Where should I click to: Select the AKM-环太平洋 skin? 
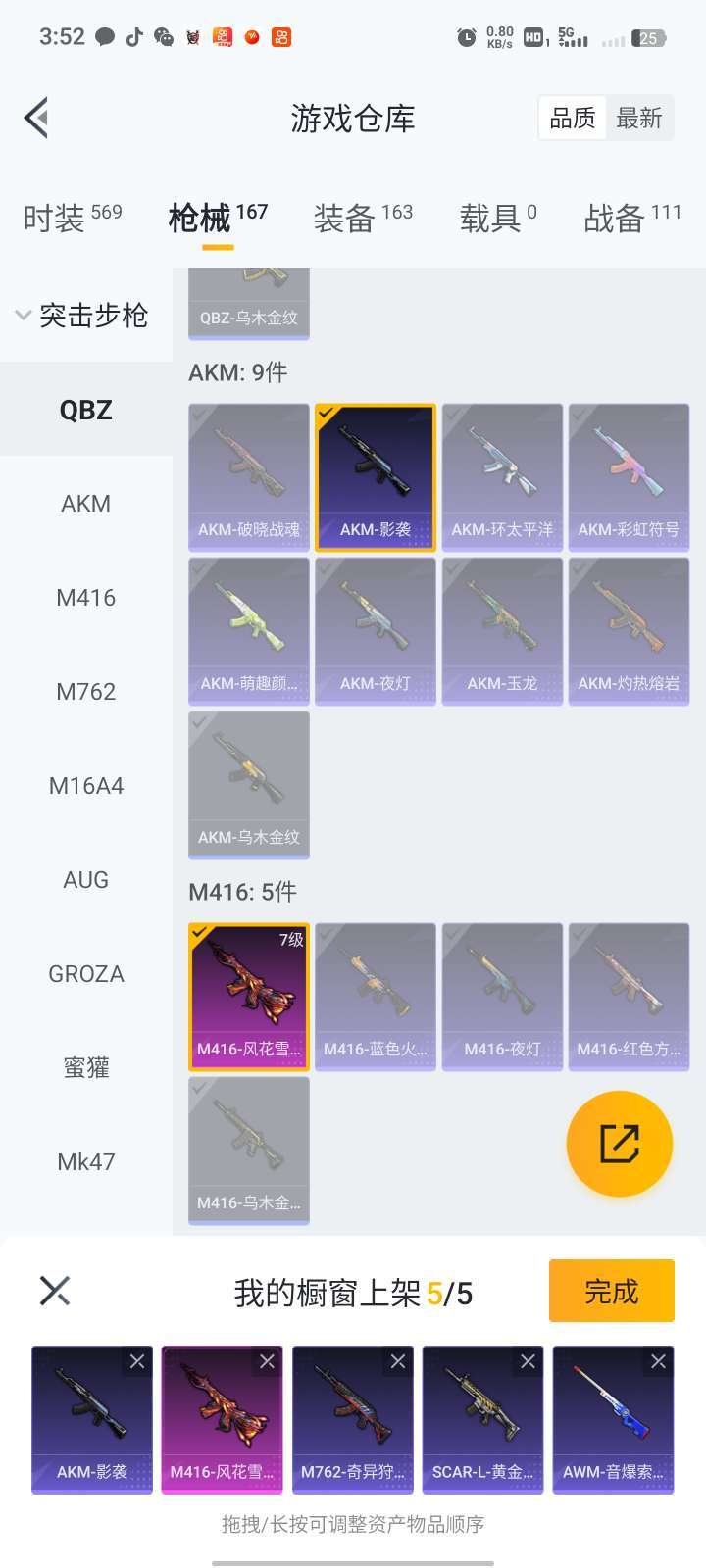(502, 476)
